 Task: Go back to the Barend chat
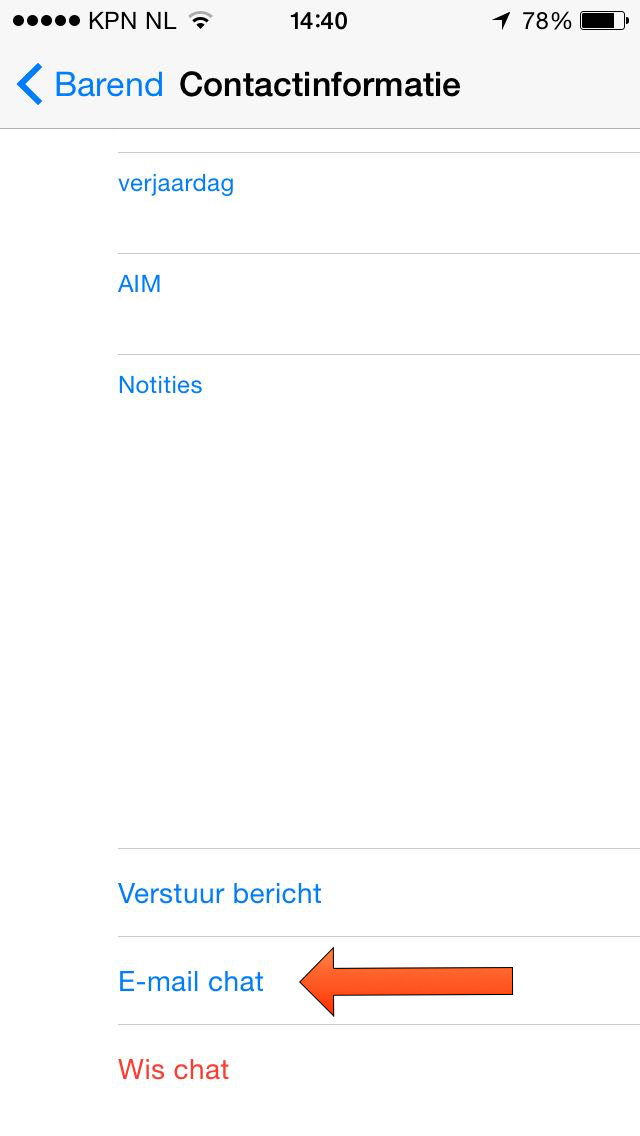coord(90,85)
